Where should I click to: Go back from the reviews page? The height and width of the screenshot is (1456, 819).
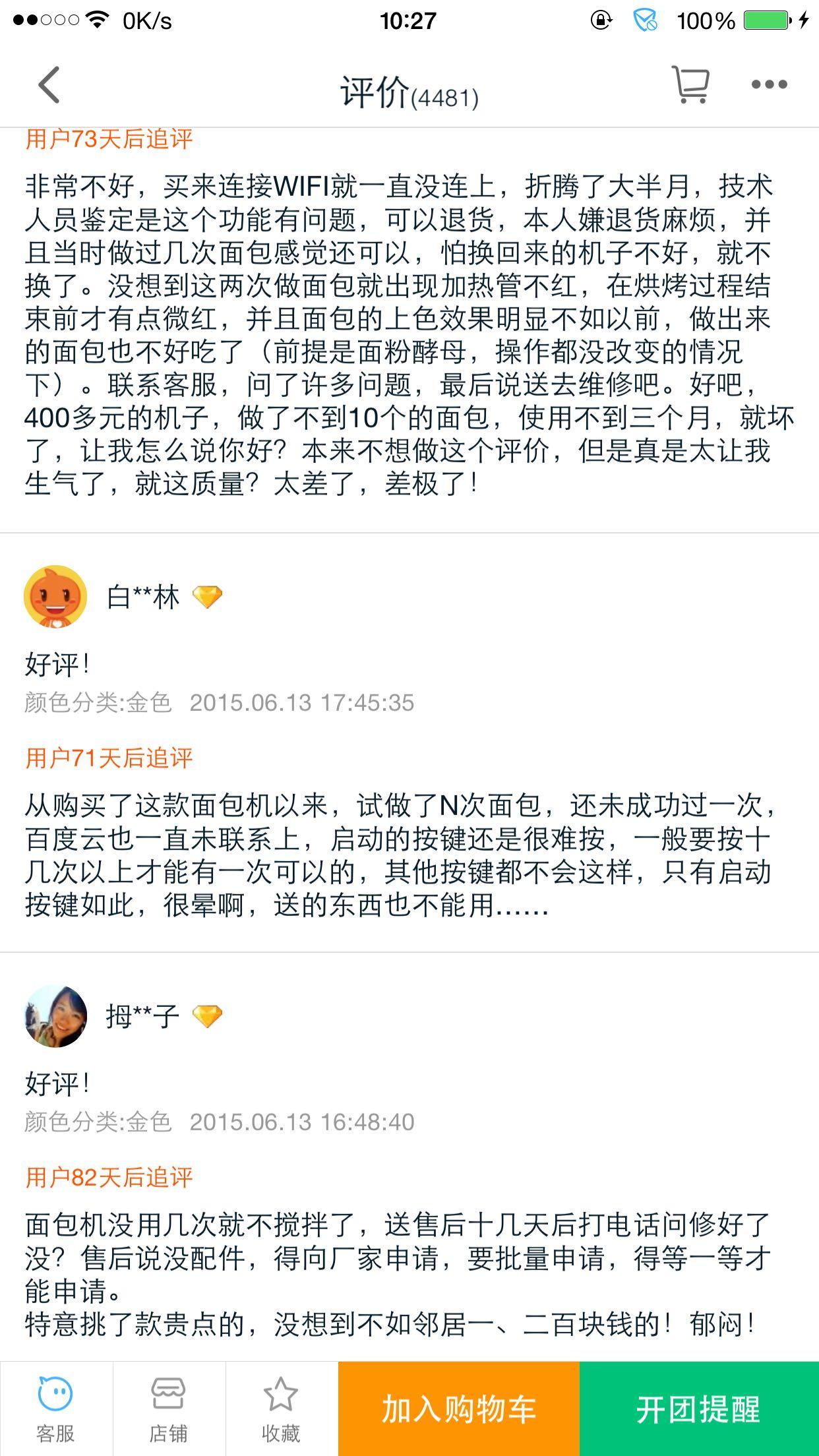[x=49, y=84]
